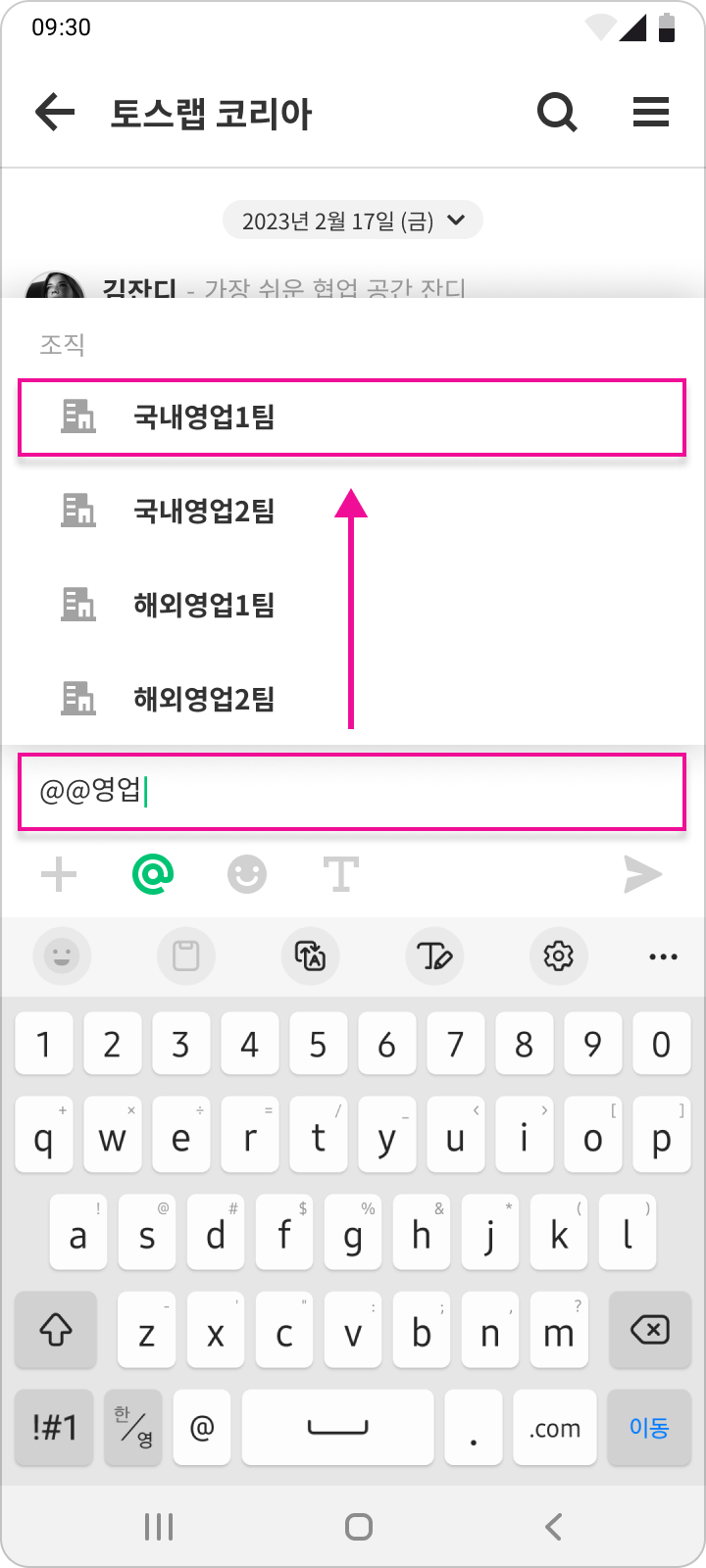706x1568 pixels.
Task: Switch keyboard language with 한/영 key
Action: click(134, 1427)
